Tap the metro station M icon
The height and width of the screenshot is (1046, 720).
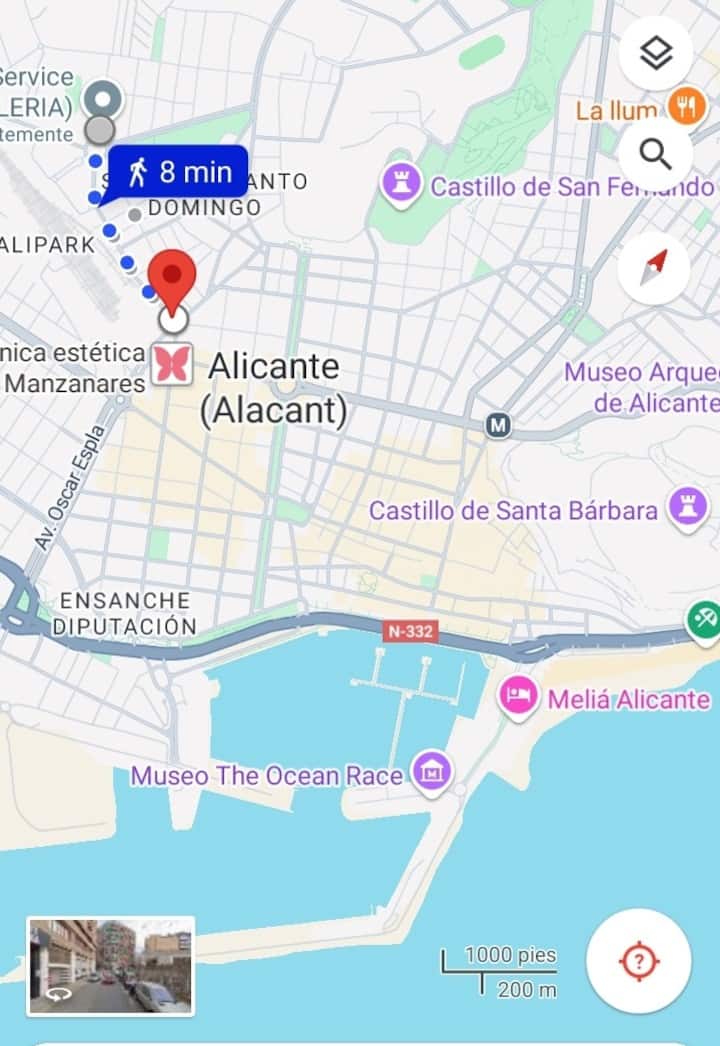[x=498, y=425]
